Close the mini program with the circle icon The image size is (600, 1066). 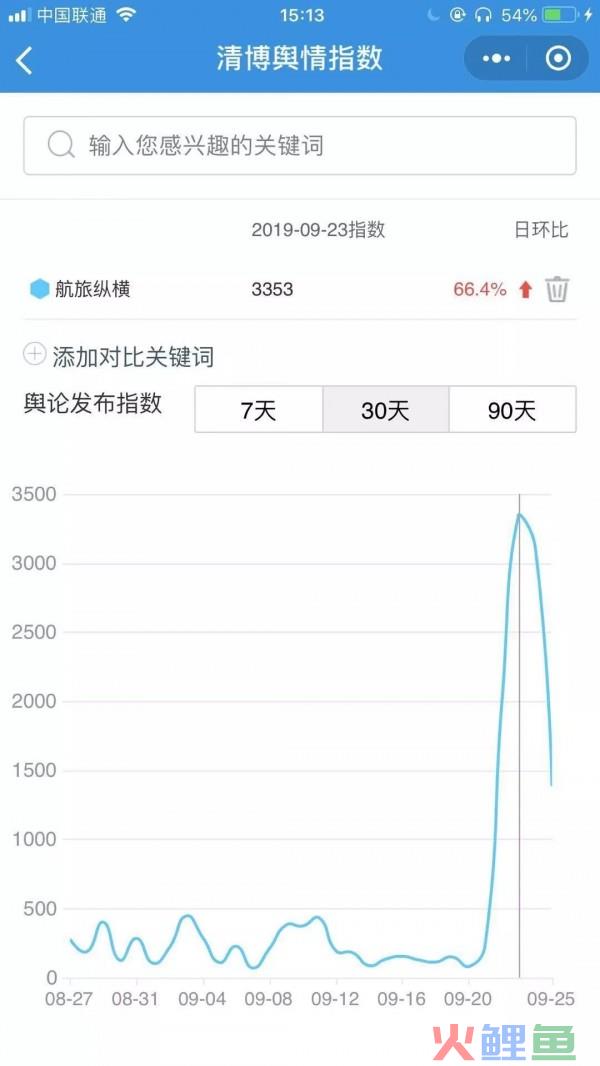click(x=558, y=59)
